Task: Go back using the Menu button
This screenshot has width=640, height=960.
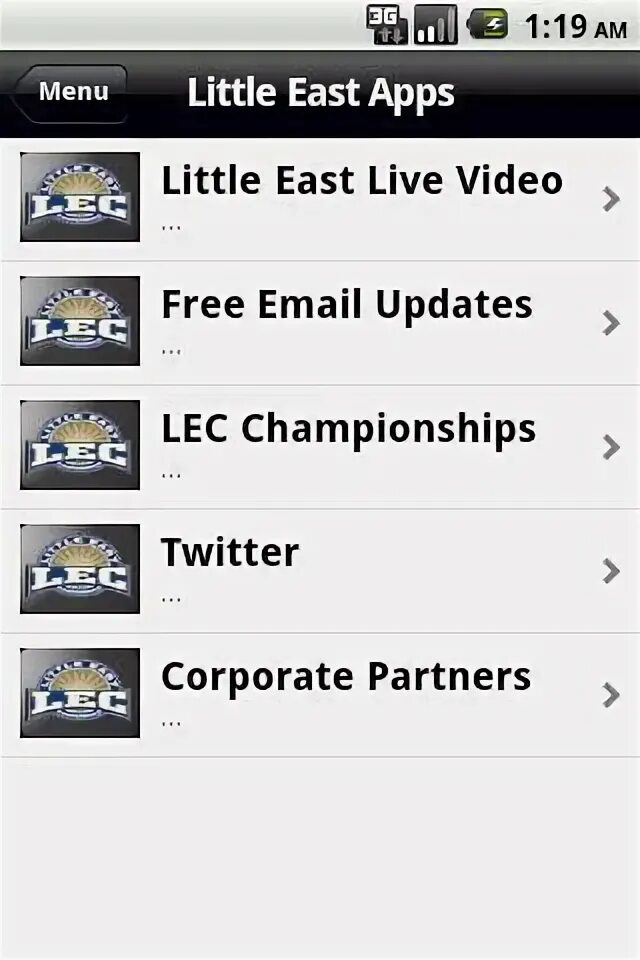Action: (72, 93)
